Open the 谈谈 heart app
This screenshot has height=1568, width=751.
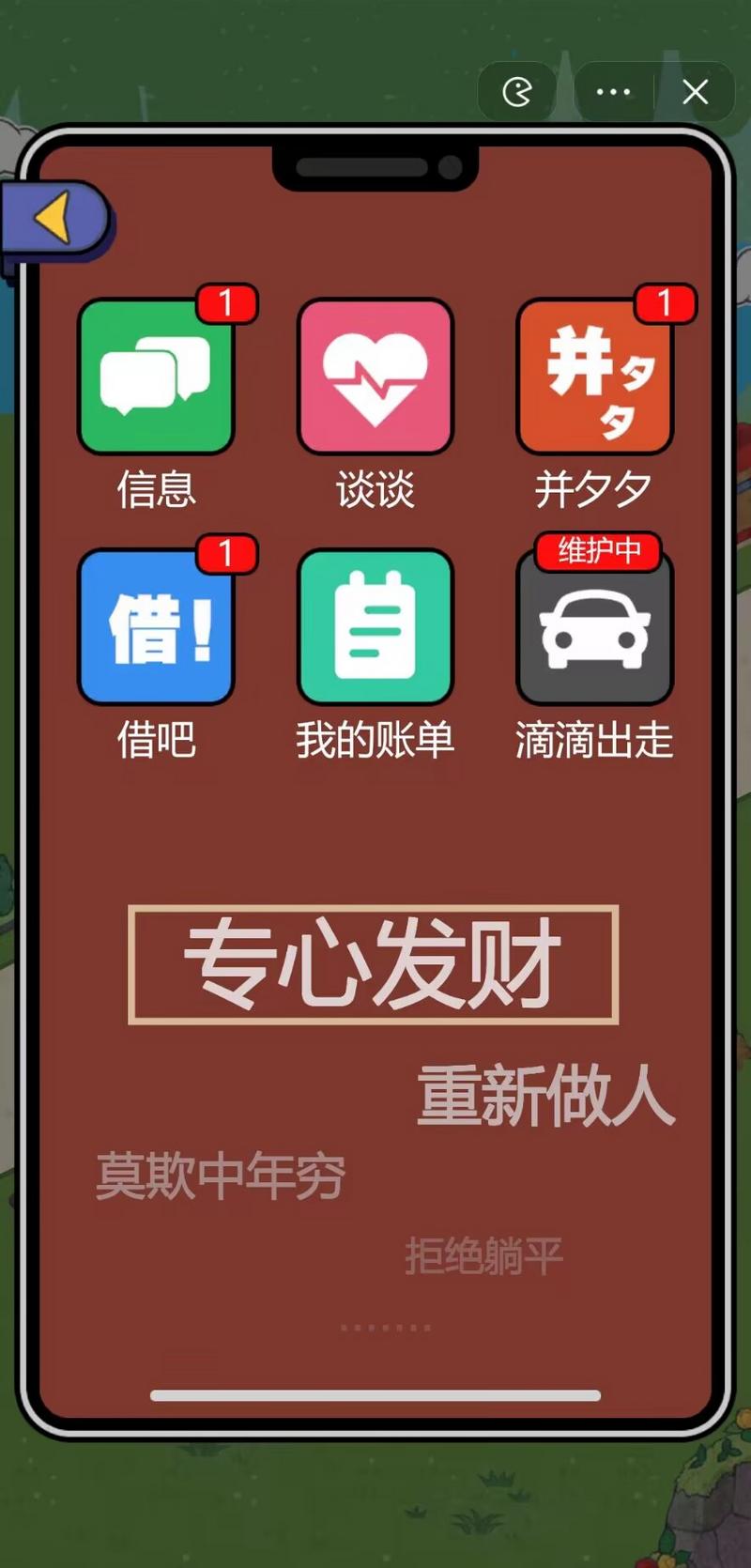(375, 377)
